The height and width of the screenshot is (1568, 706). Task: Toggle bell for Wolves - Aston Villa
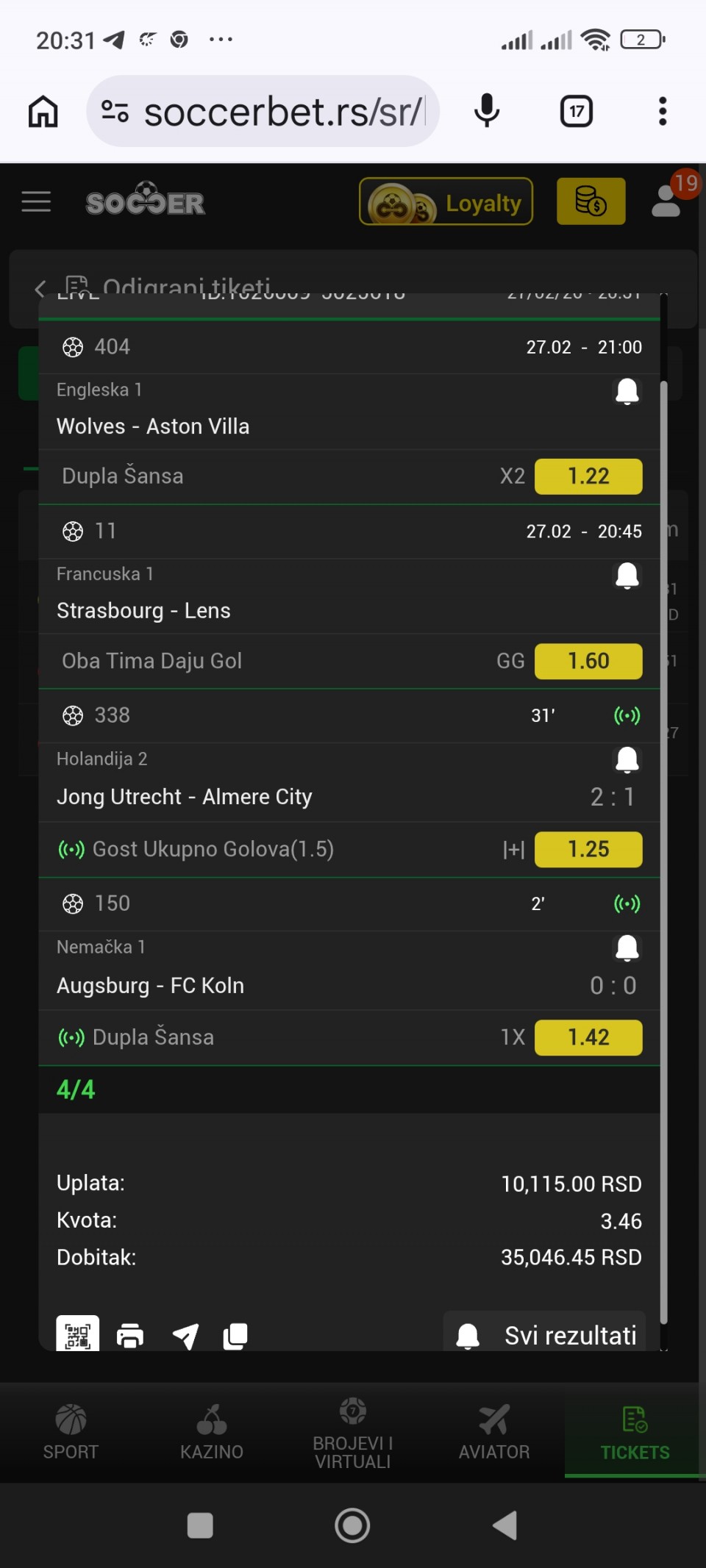click(x=627, y=391)
